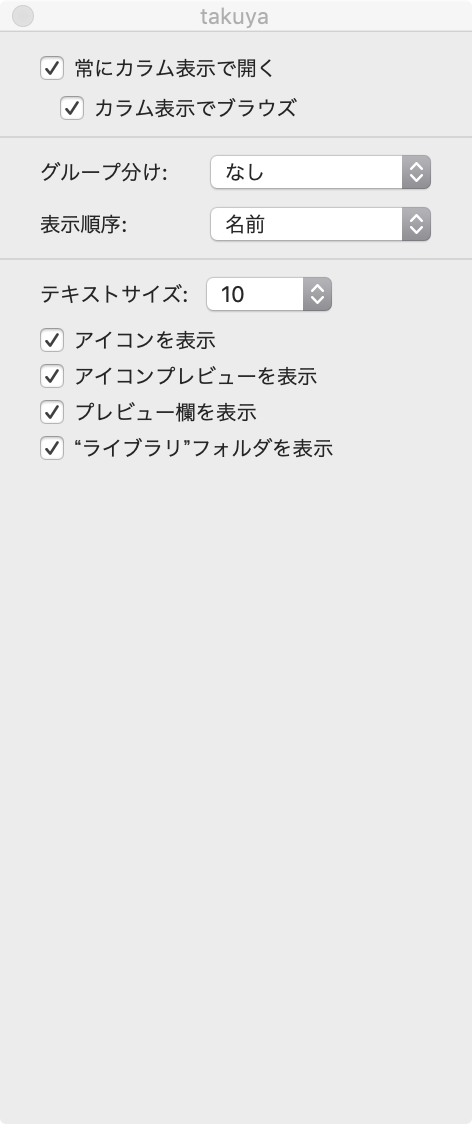Viewport: 472px width, 1124px height.
Task: Close the takuya view options window
Action: point(23,16)
